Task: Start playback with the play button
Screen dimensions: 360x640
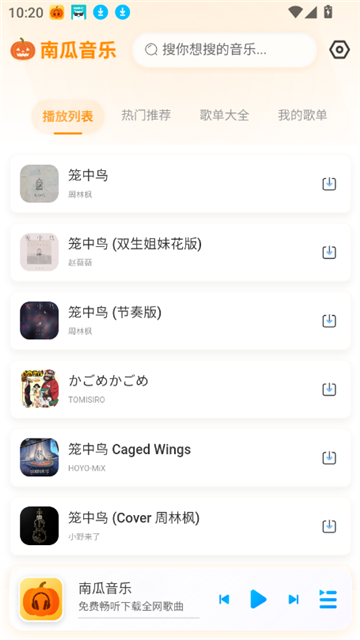Action: point(258,599)
